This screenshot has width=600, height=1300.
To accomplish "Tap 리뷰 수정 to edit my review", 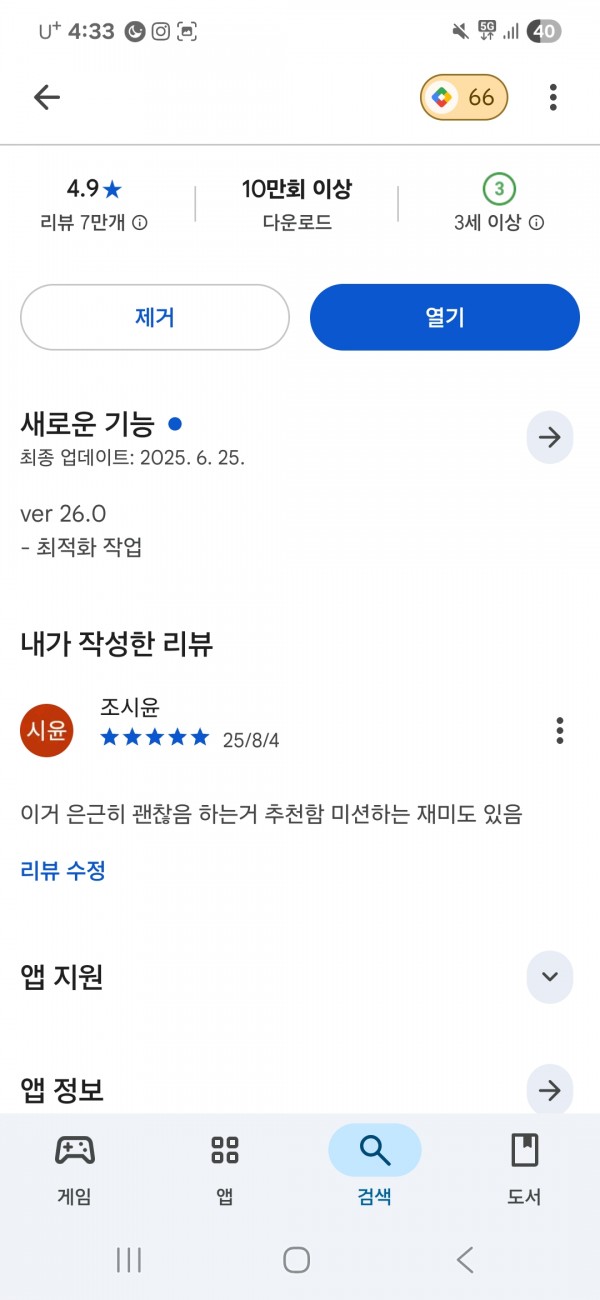I will coord(63,870).
